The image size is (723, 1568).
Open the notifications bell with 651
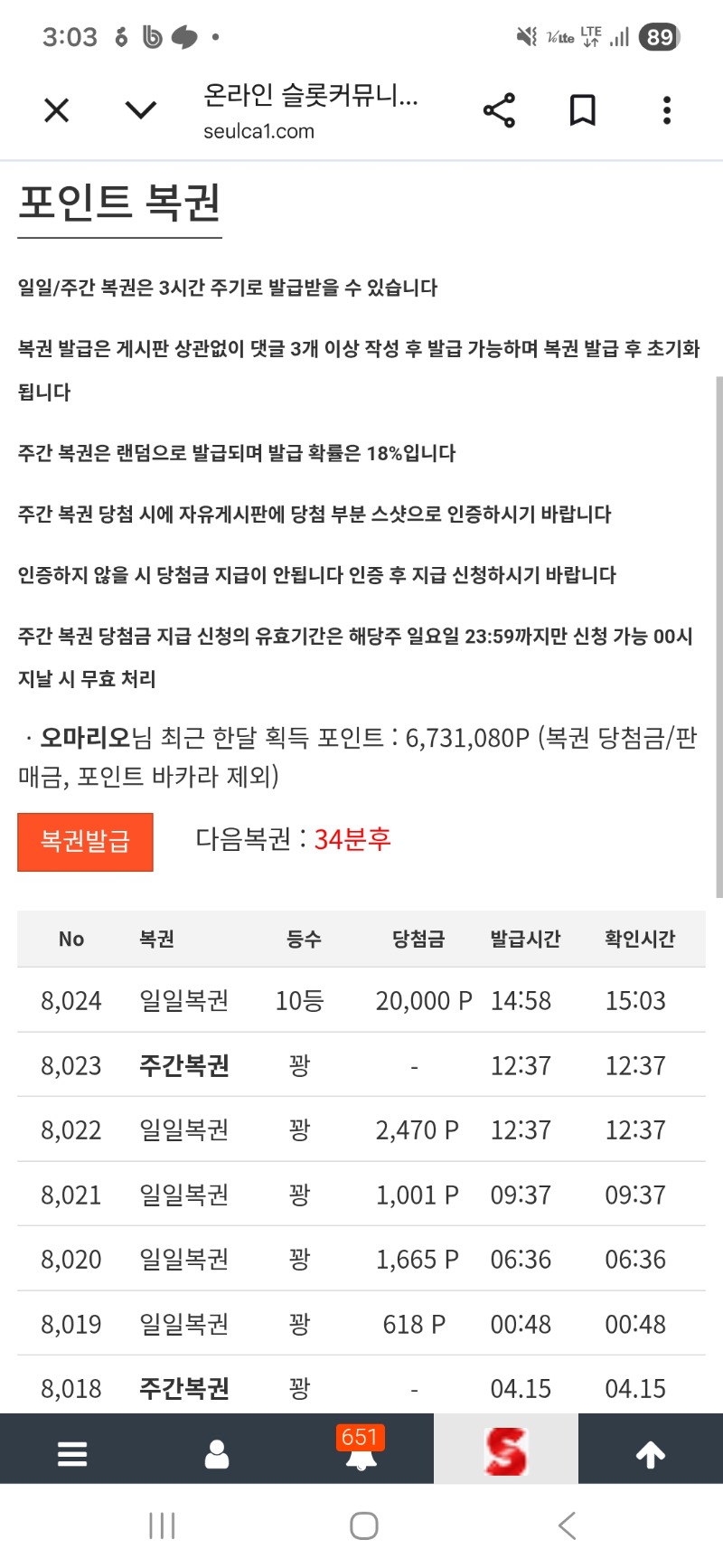tap(361, 1451)
